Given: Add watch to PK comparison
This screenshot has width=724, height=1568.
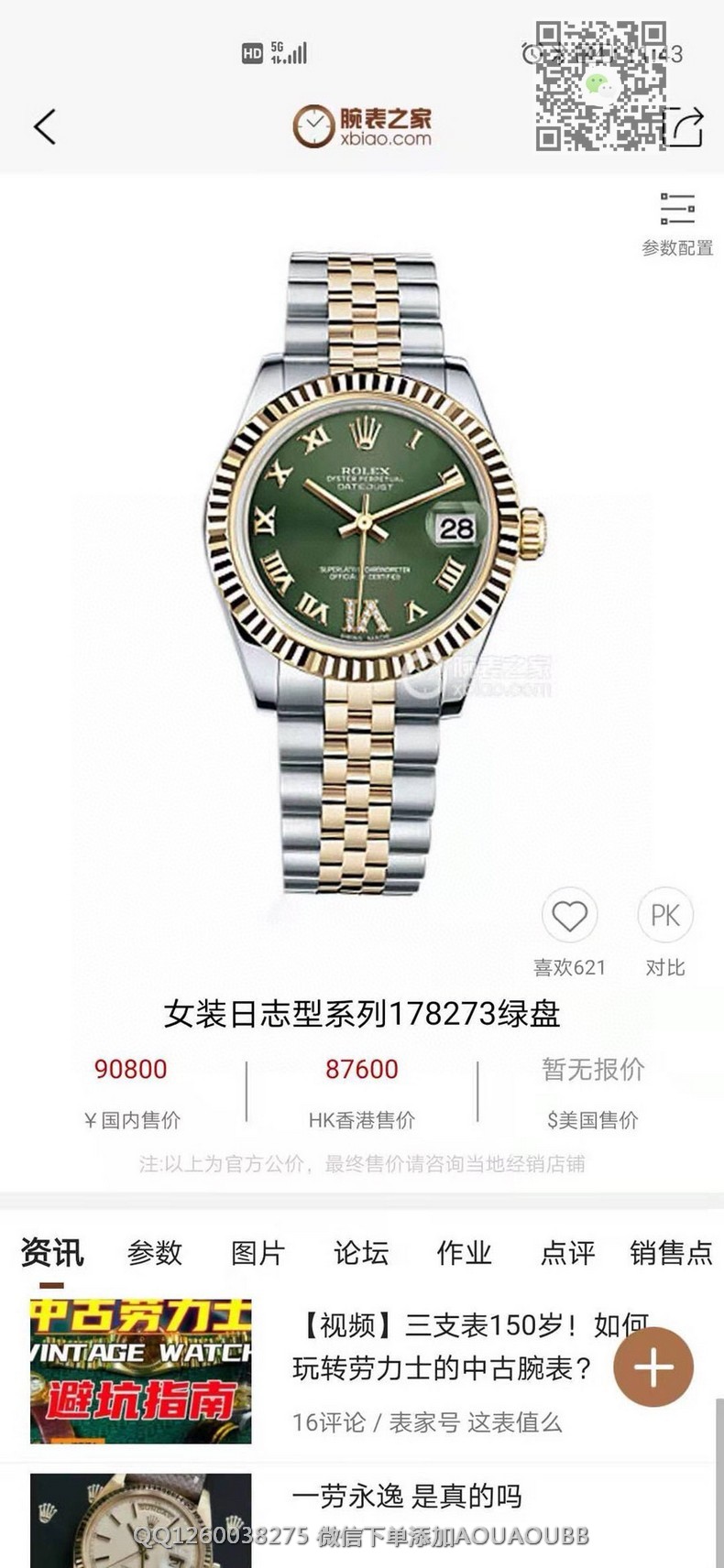Looking at the screenshot, I should (x=664, y=916).
